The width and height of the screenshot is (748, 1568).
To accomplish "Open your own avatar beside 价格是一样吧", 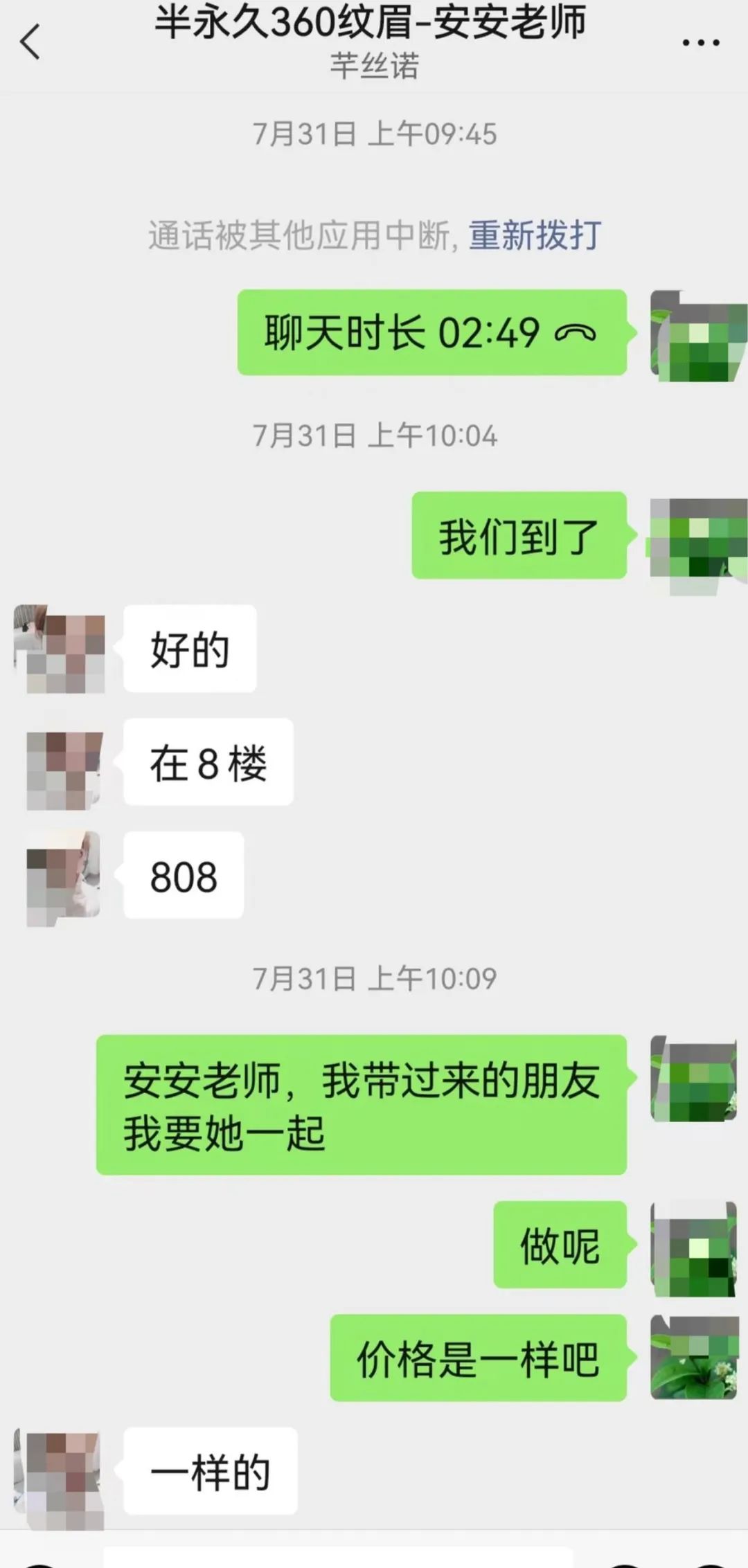I will tap(693, 1358).
